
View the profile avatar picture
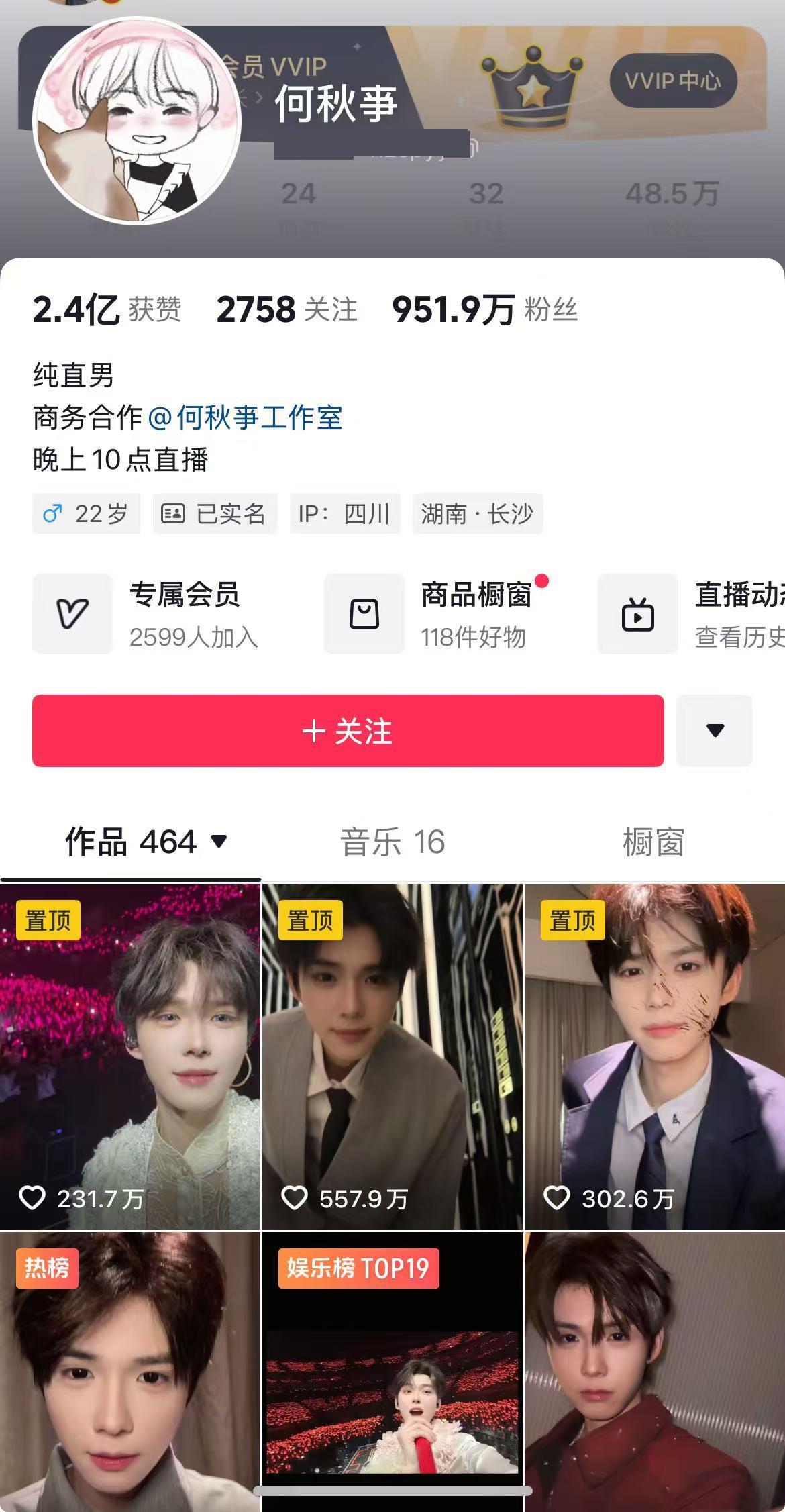coord(136,121)
